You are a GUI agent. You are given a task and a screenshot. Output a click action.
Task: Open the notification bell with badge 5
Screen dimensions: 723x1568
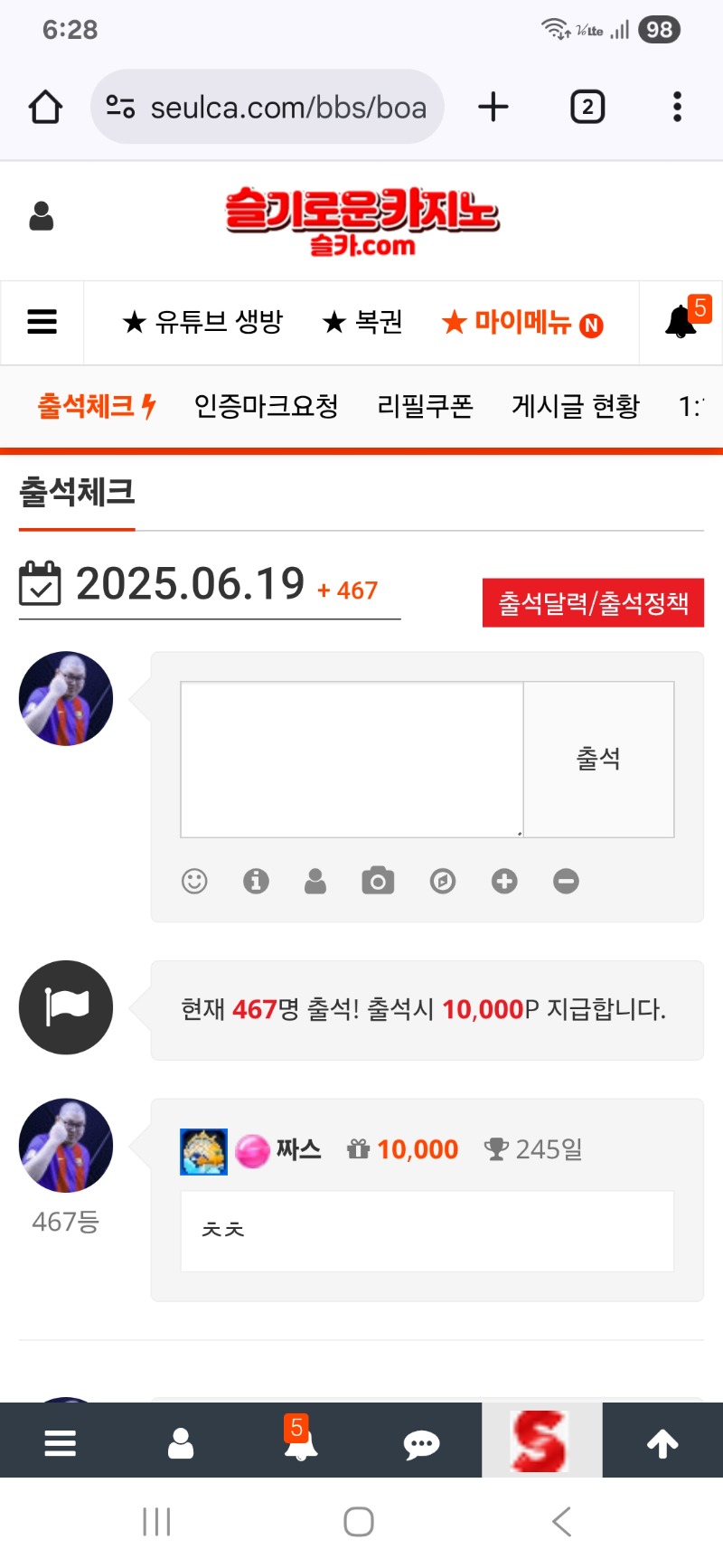(682, 321)
